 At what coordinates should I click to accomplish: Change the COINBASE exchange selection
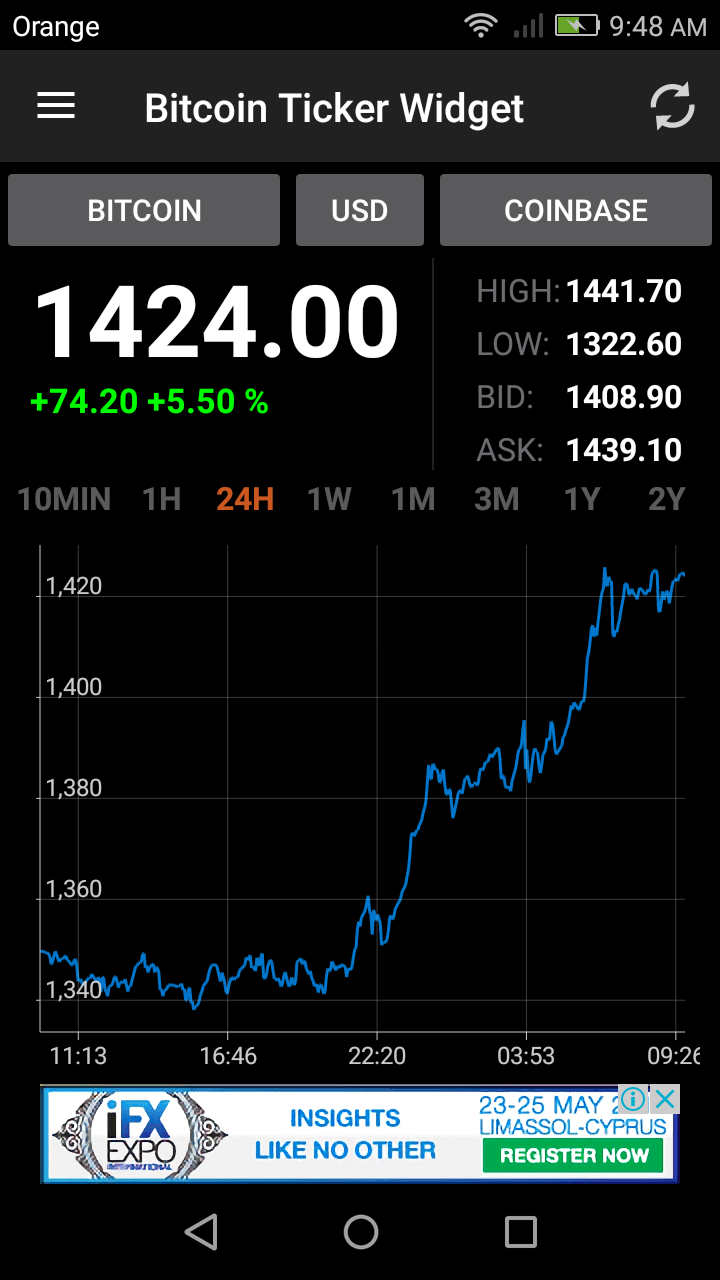[x=576, y=211]
